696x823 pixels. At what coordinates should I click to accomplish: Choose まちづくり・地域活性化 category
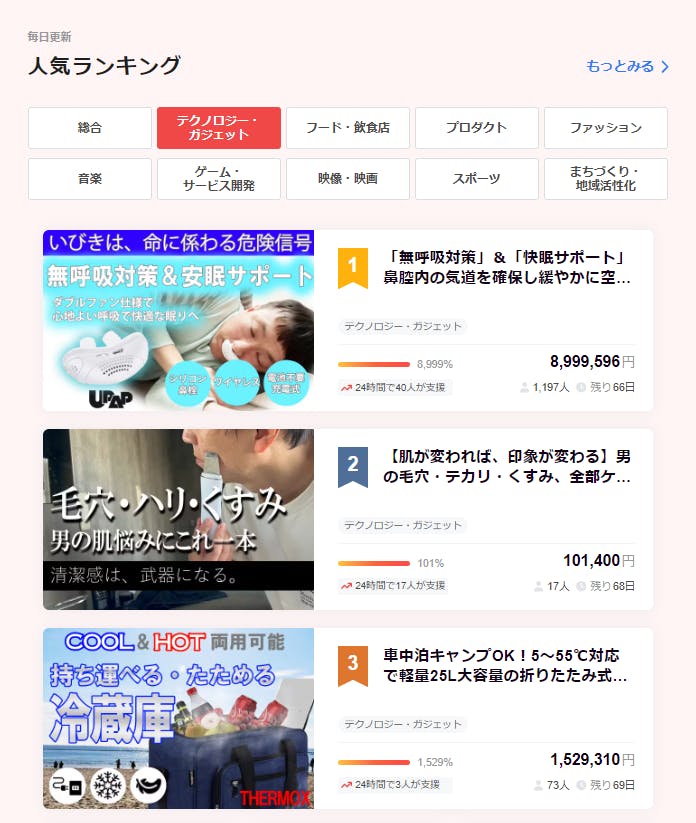pos(605,179)
